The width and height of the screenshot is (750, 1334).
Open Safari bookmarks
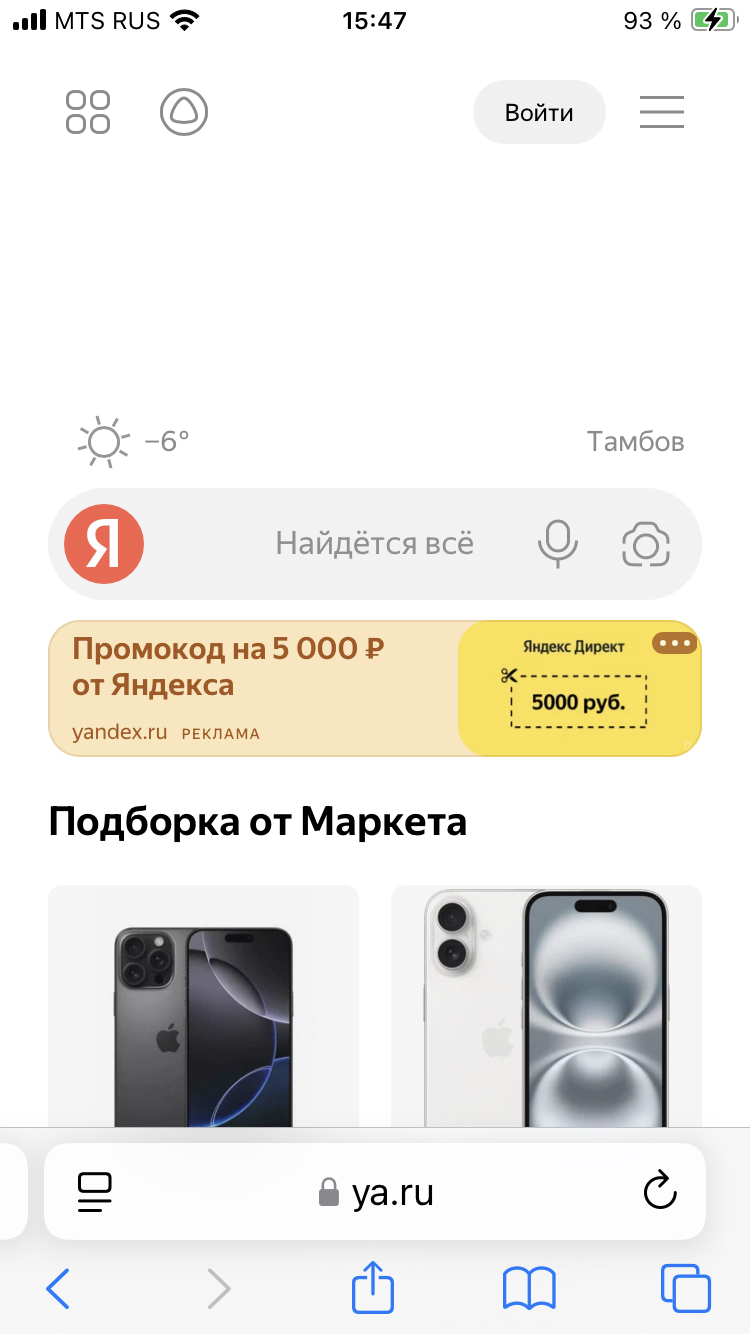529,1288
